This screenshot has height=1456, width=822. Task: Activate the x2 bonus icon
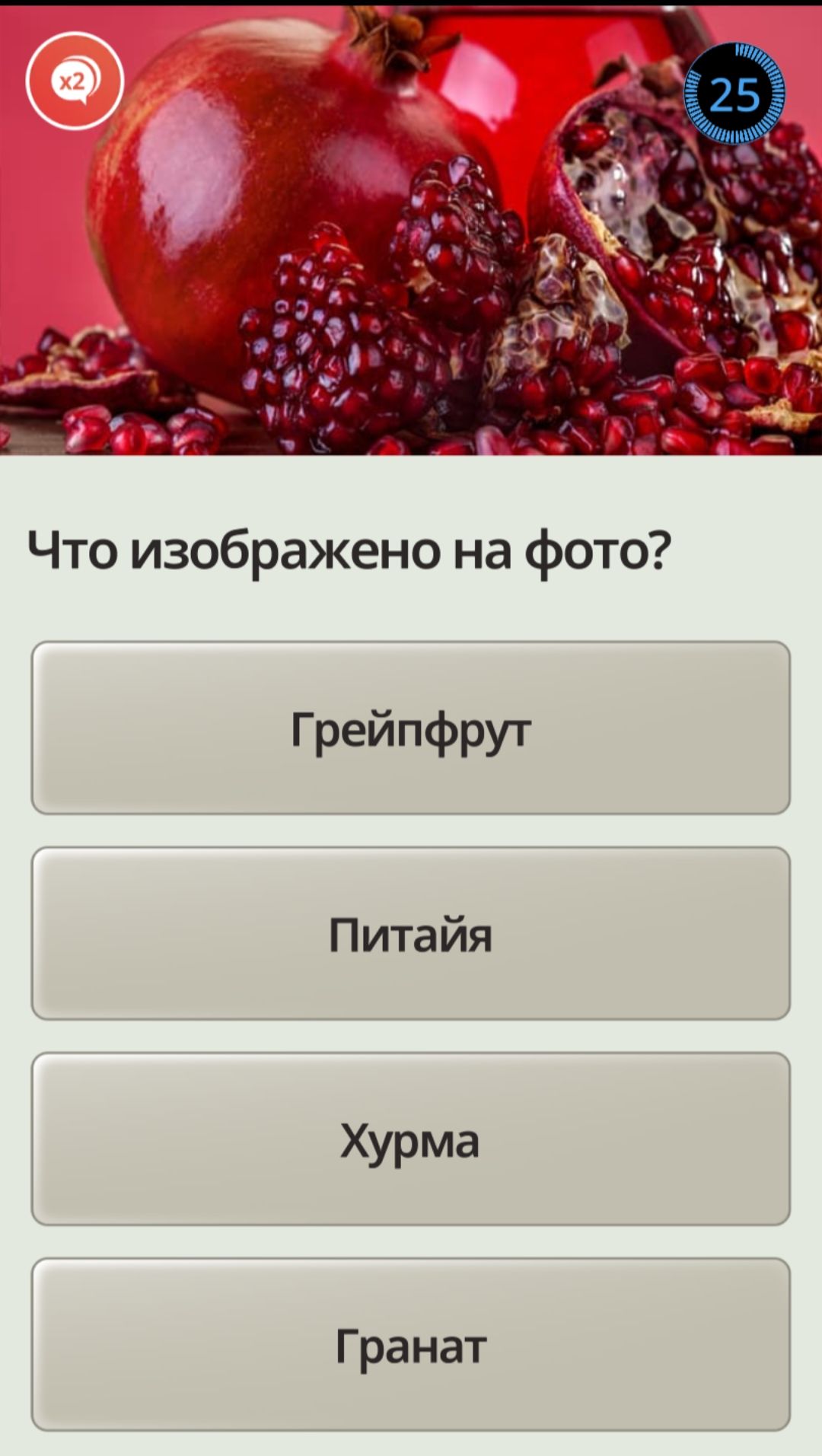(x=75, y=81)
